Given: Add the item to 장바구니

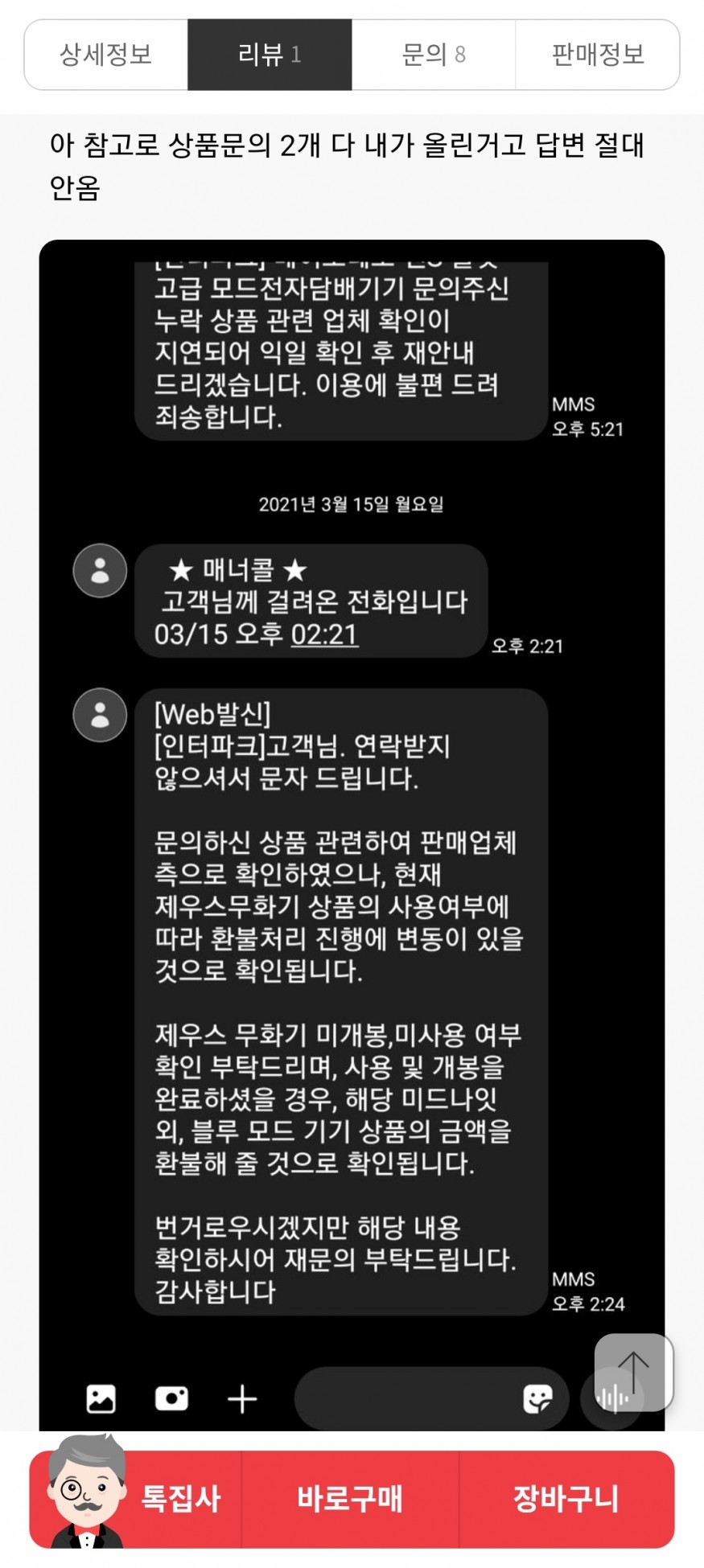Looking at the screenshot, I should click(x=566, y=1499).
